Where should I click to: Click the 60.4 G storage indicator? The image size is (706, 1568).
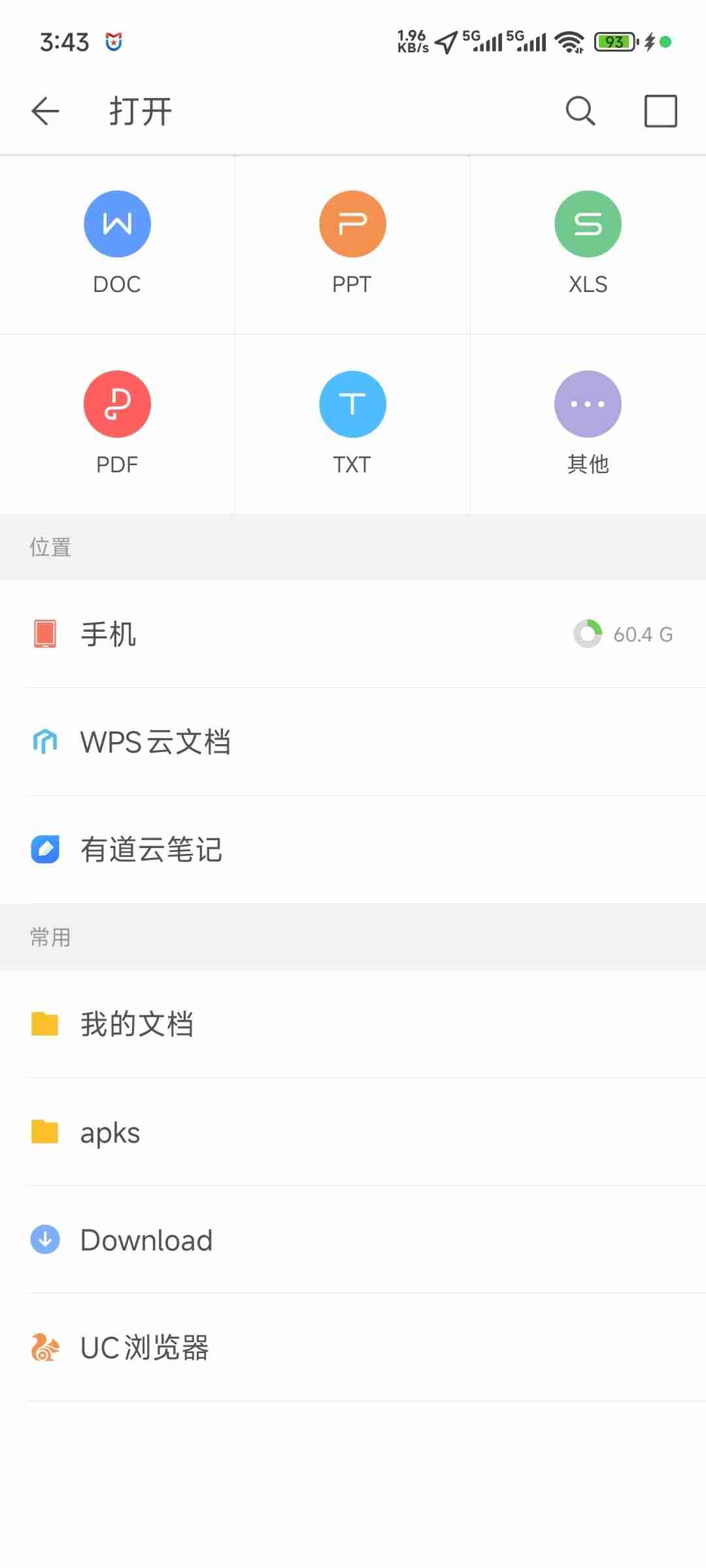pos(643,633)
